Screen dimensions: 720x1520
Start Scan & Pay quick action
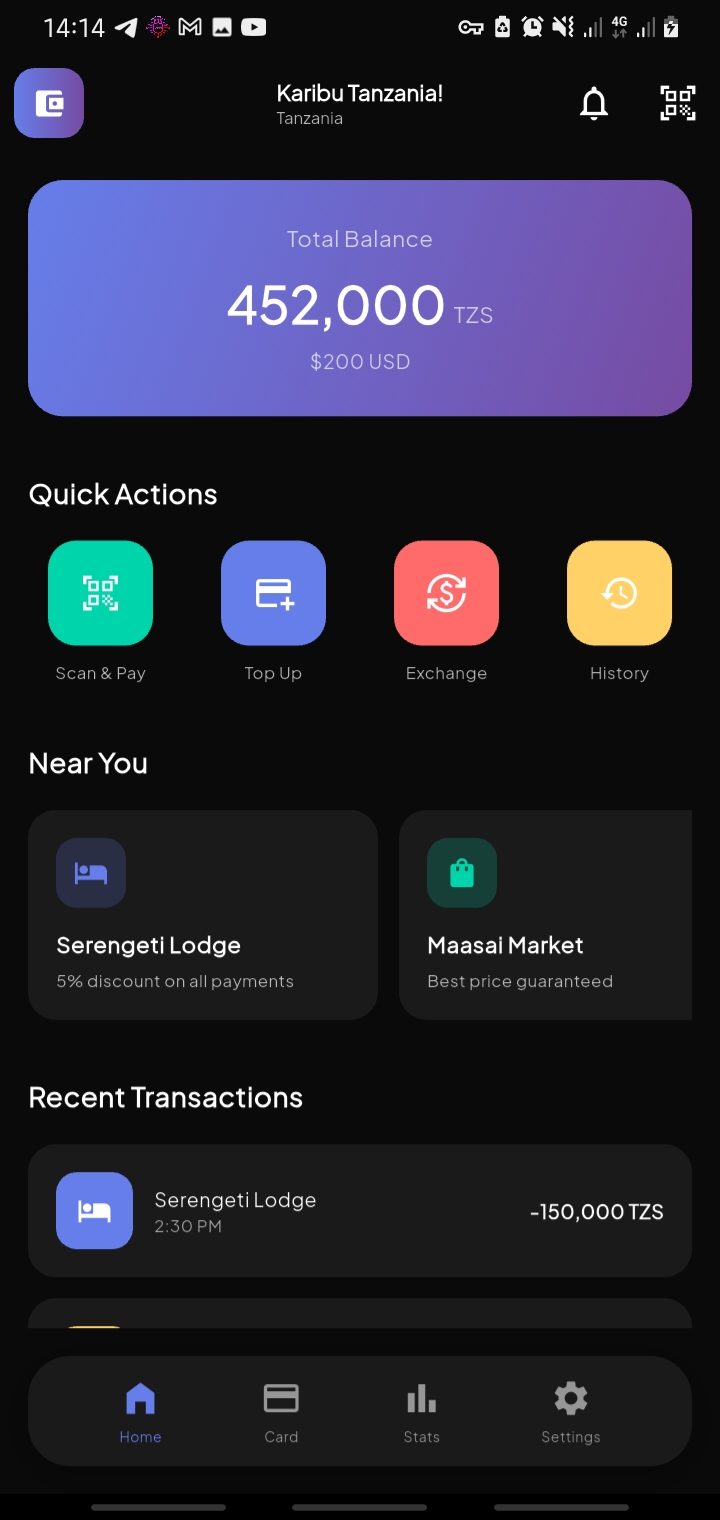pyautogui.click(x=100, y=594)
